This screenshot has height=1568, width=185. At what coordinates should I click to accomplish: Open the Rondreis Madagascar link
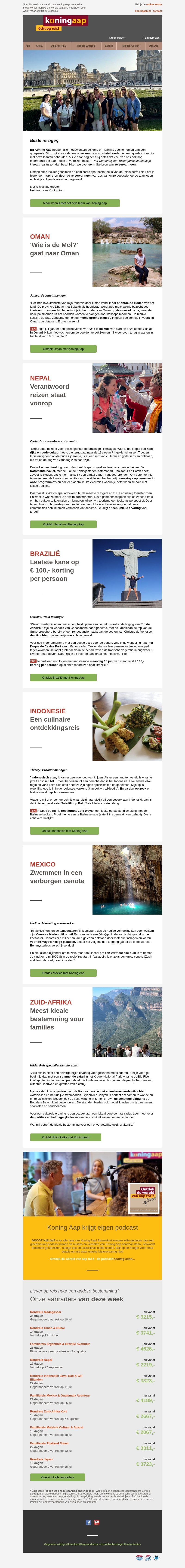tap(46, 1312)
